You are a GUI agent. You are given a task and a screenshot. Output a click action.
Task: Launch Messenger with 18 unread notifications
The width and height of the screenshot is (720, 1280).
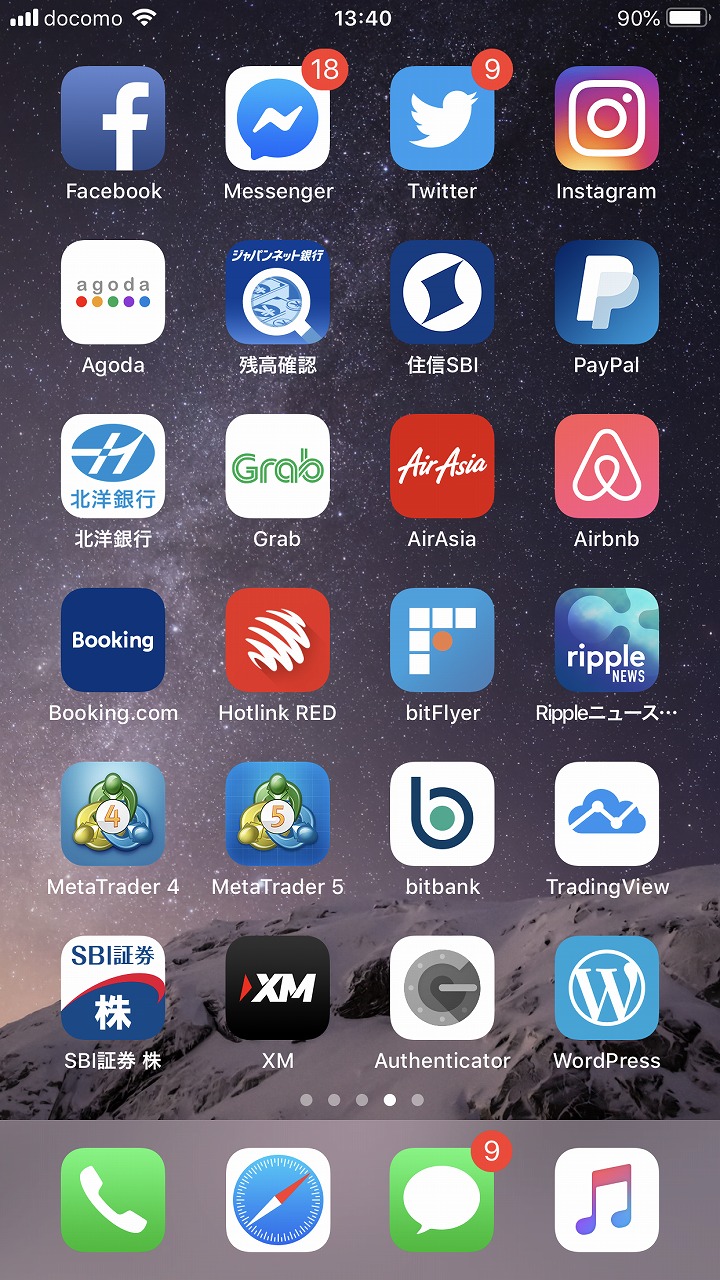277,119
